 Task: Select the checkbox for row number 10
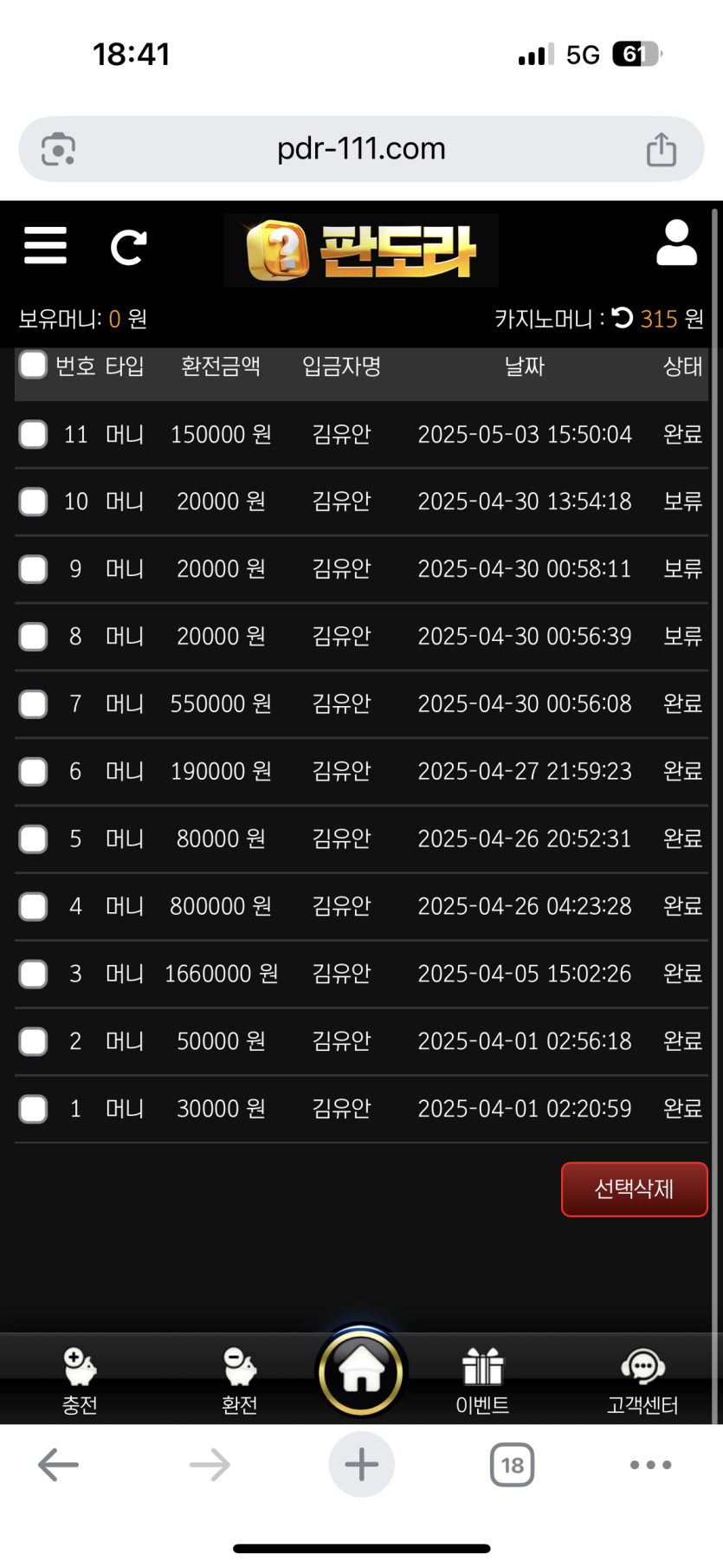point(33,502)
